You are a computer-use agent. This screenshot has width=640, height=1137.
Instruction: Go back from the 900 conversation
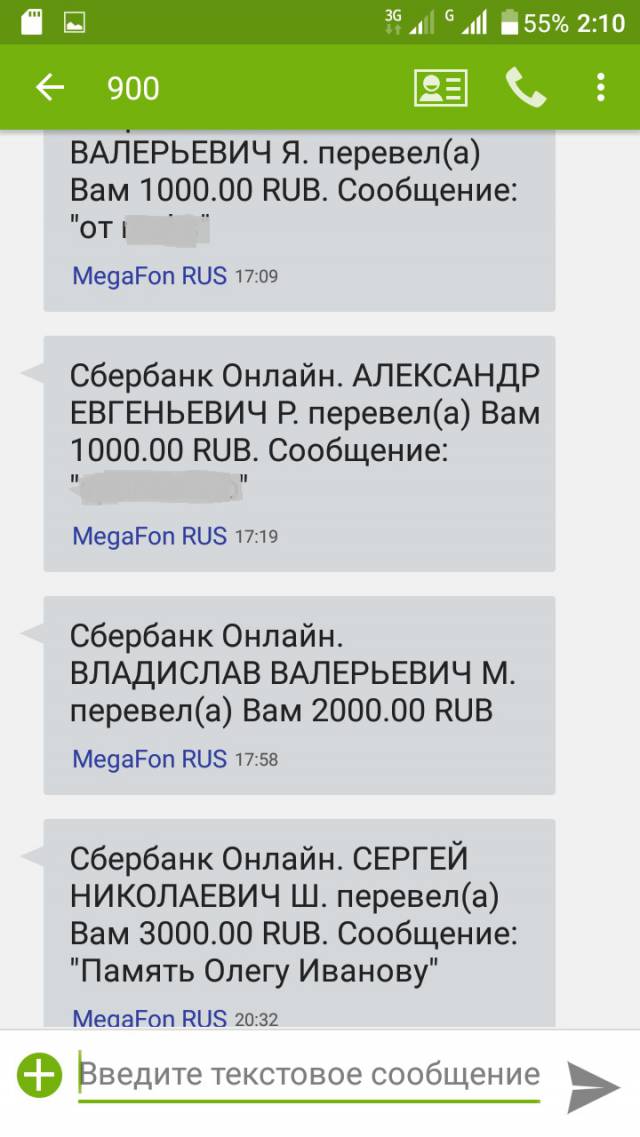click(50, 88)
